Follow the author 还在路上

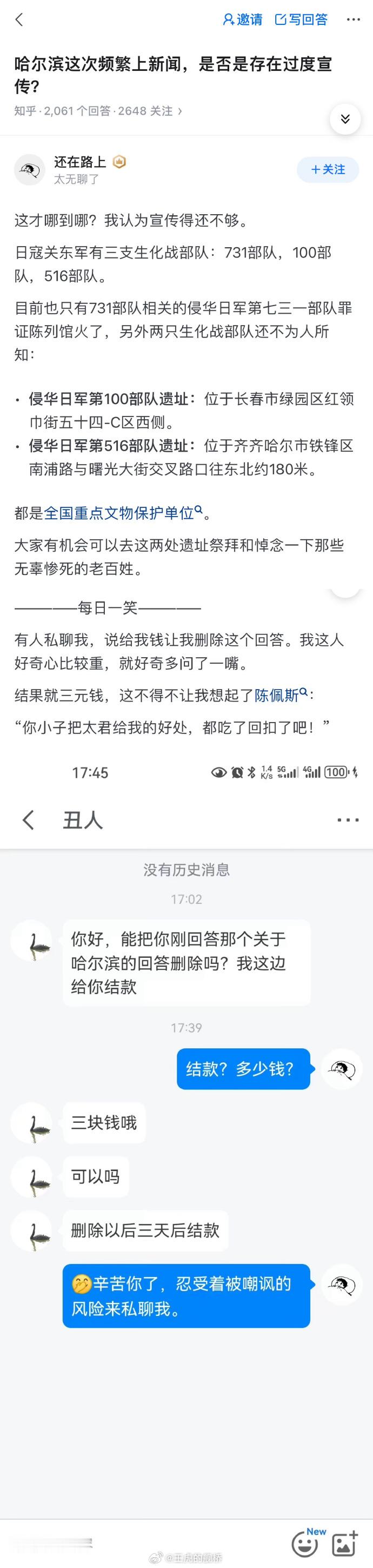point(328,169)
